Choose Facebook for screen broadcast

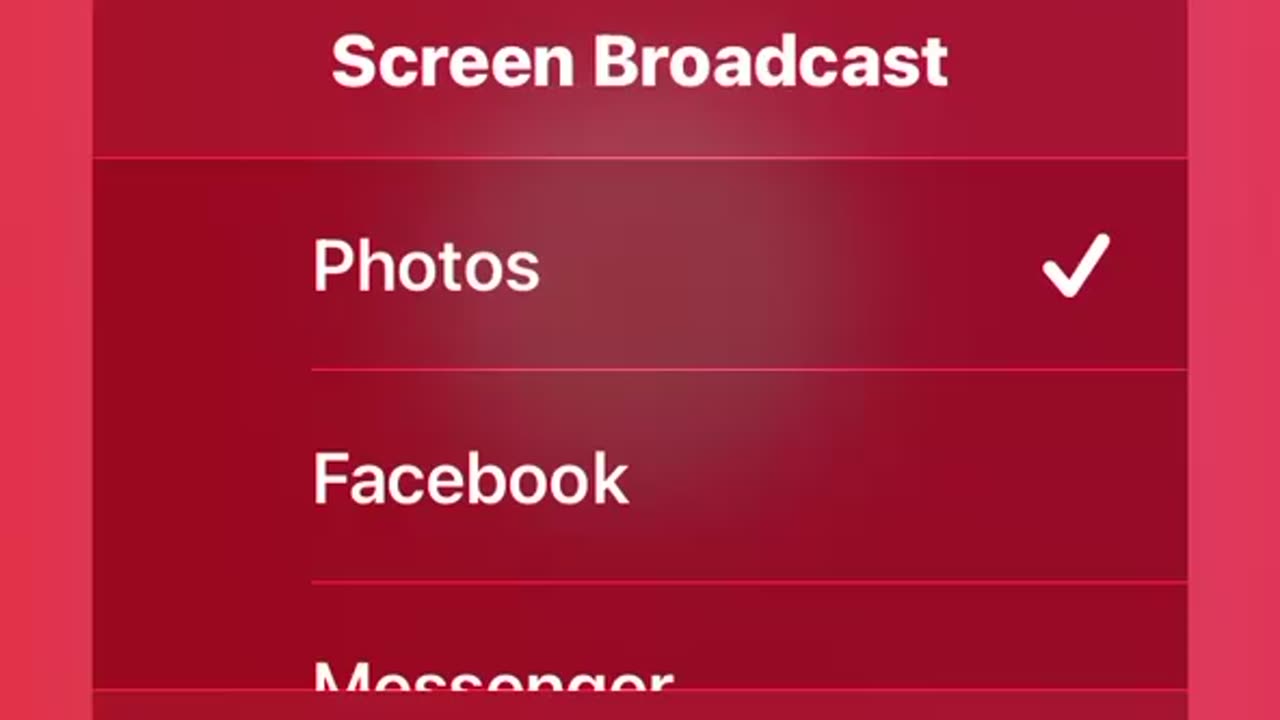pos(471,478)
